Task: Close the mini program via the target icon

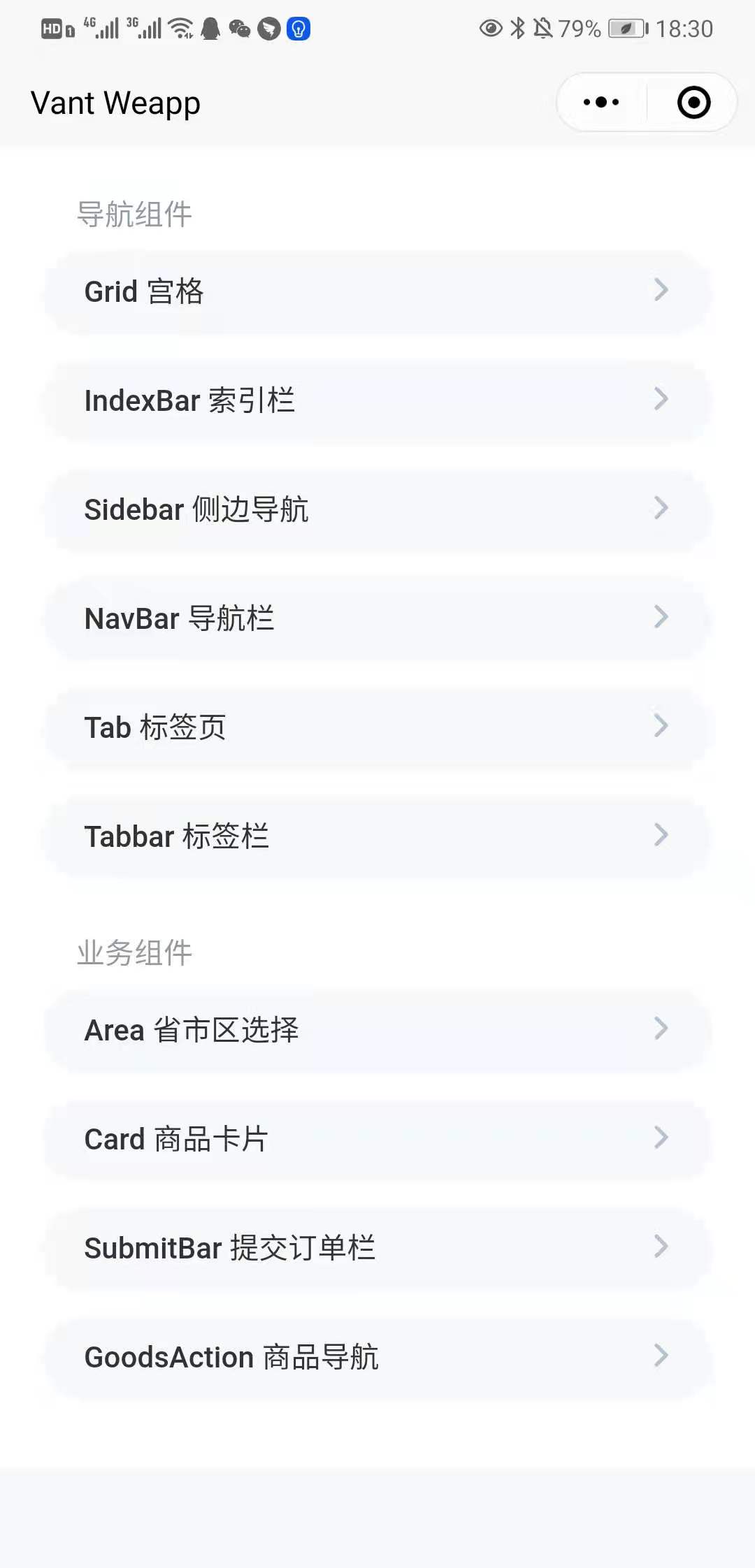Action: [x=693, y=103]
